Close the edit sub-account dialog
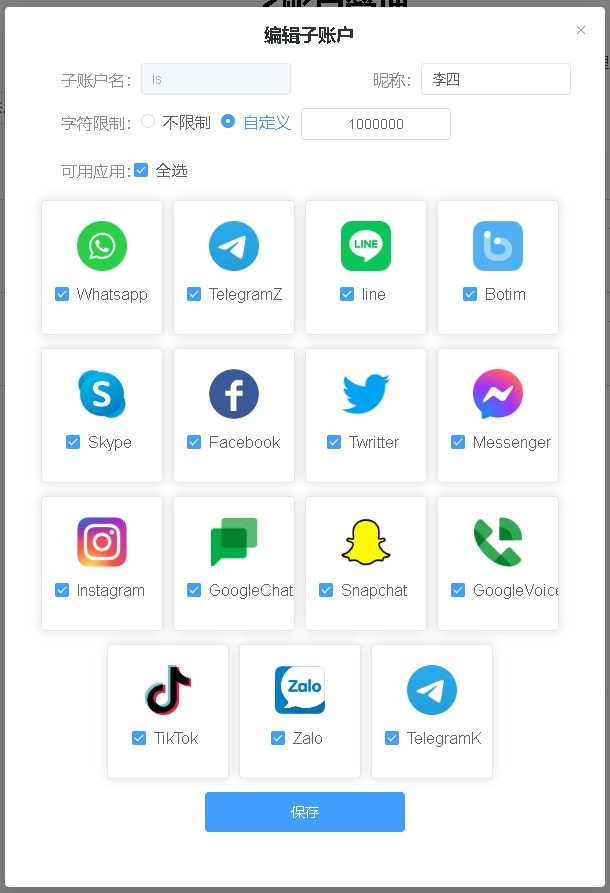The height and width of the screenshot is (893, 610). [x=581, y=30]
